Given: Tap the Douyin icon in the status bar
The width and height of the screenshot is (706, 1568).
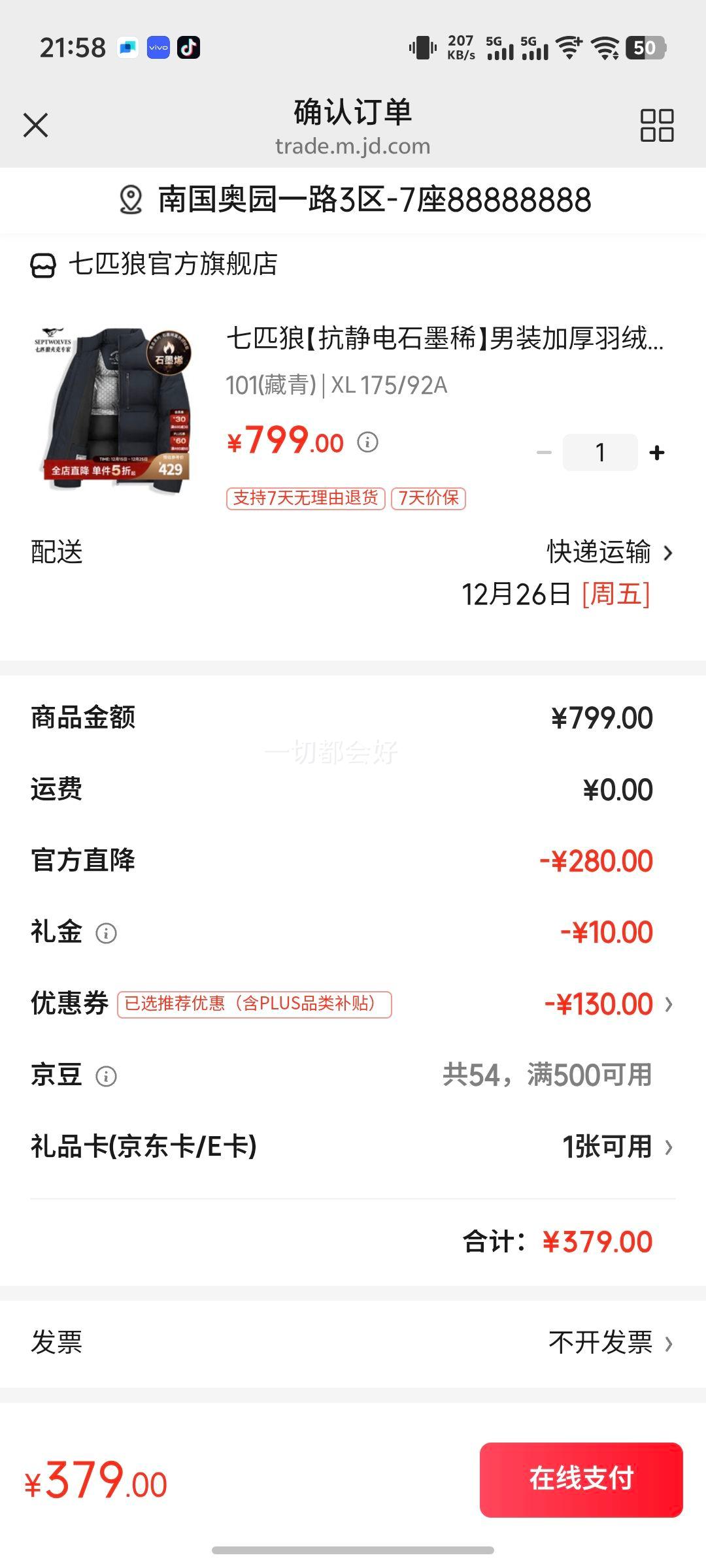Looking at the screenshot, I should (x=189, y=48).
